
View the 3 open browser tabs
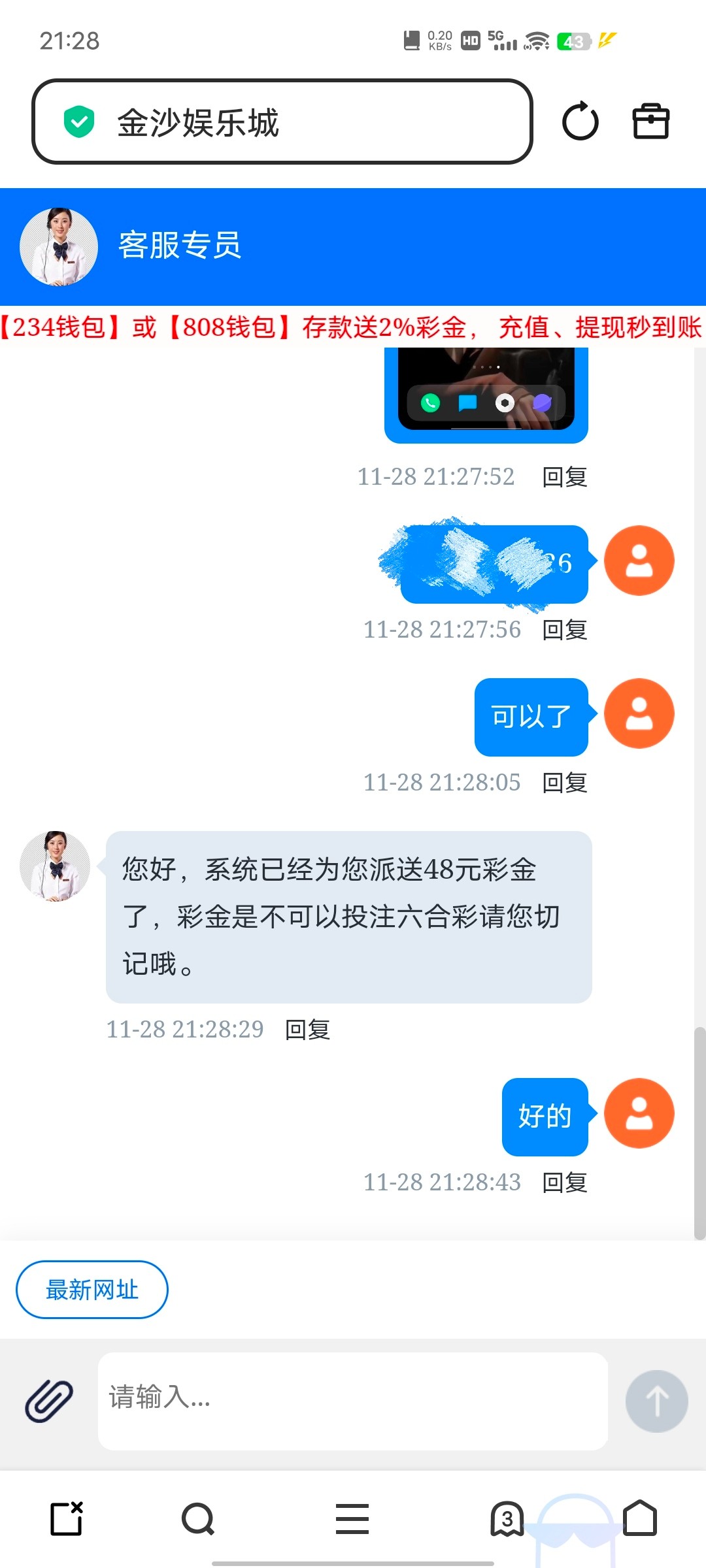coord(507,1518)
